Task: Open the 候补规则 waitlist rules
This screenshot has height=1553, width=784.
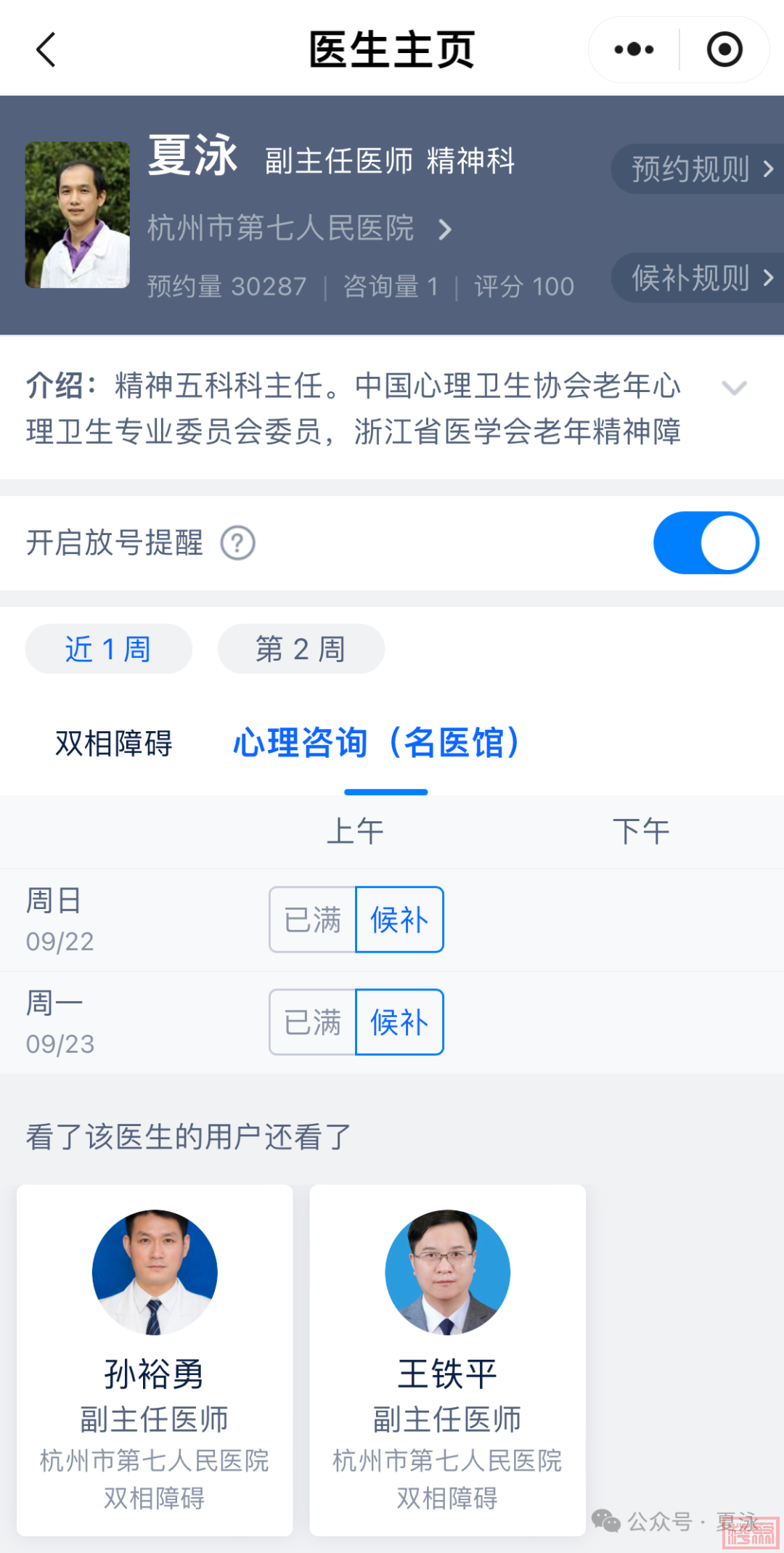Action: (x=699, y=277)
